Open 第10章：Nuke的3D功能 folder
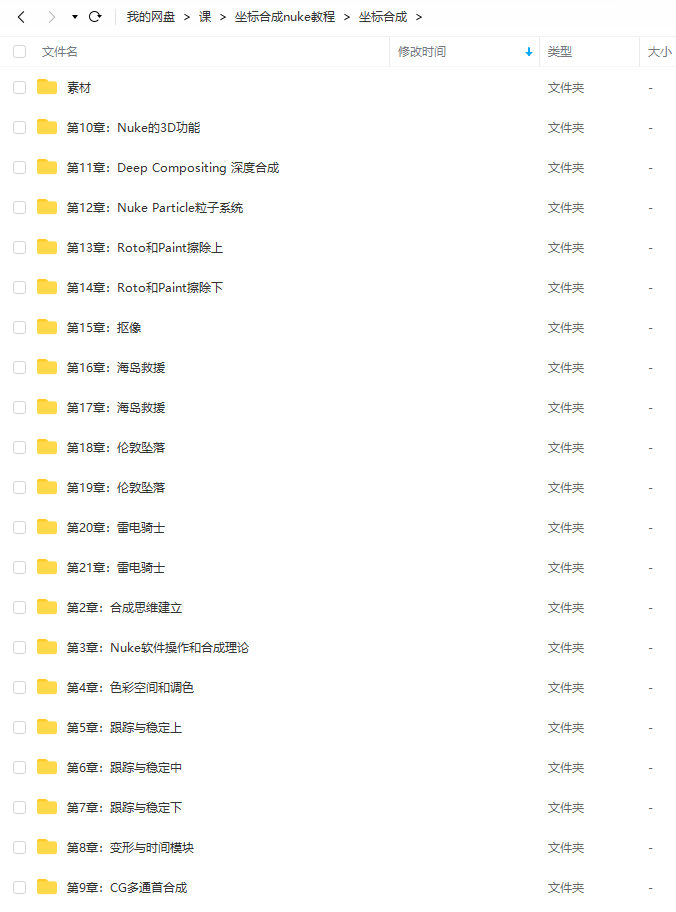The width and height of the screenshot is (676, 912). [x=133, y=128]
